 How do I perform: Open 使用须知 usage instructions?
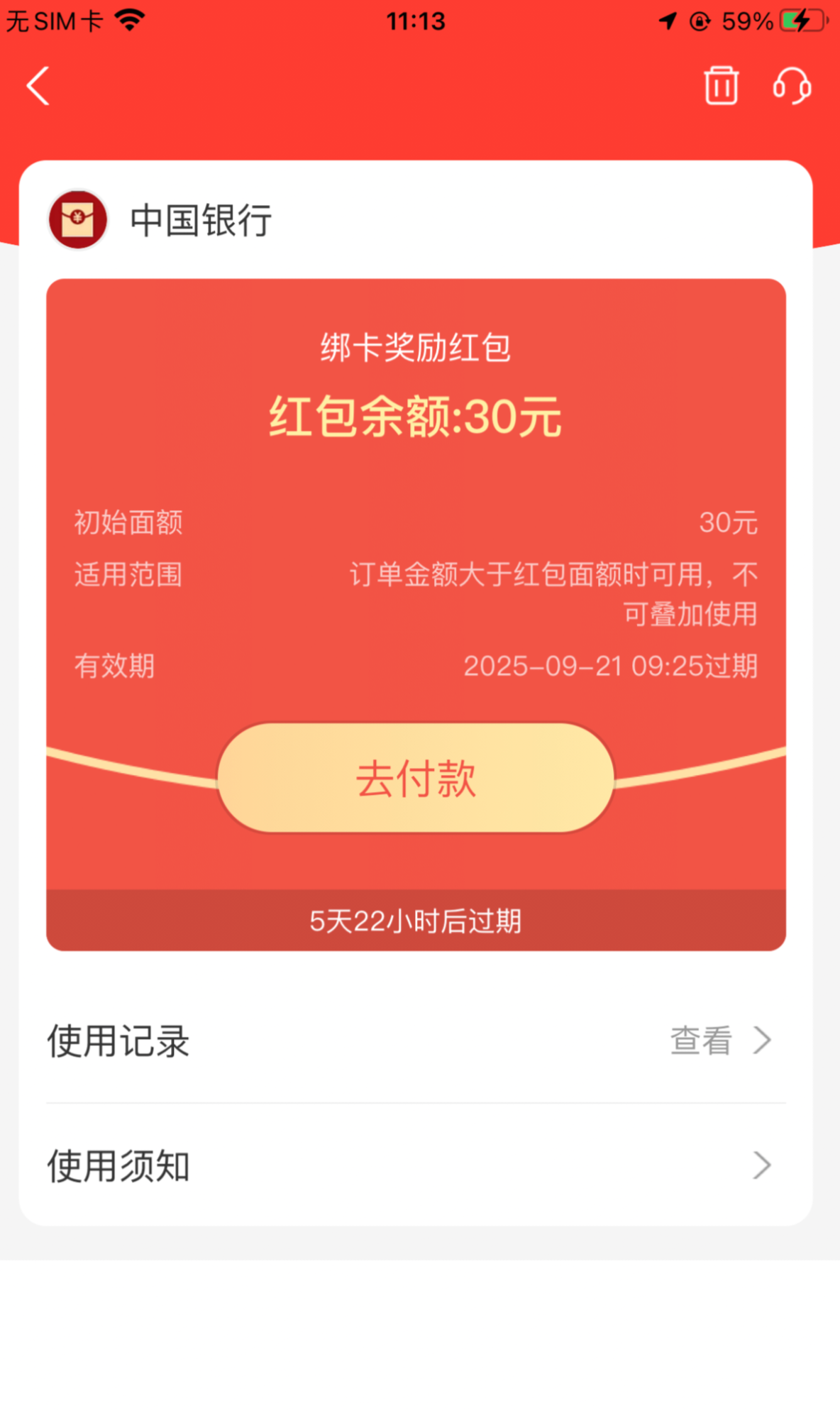tap(416, 1165)
